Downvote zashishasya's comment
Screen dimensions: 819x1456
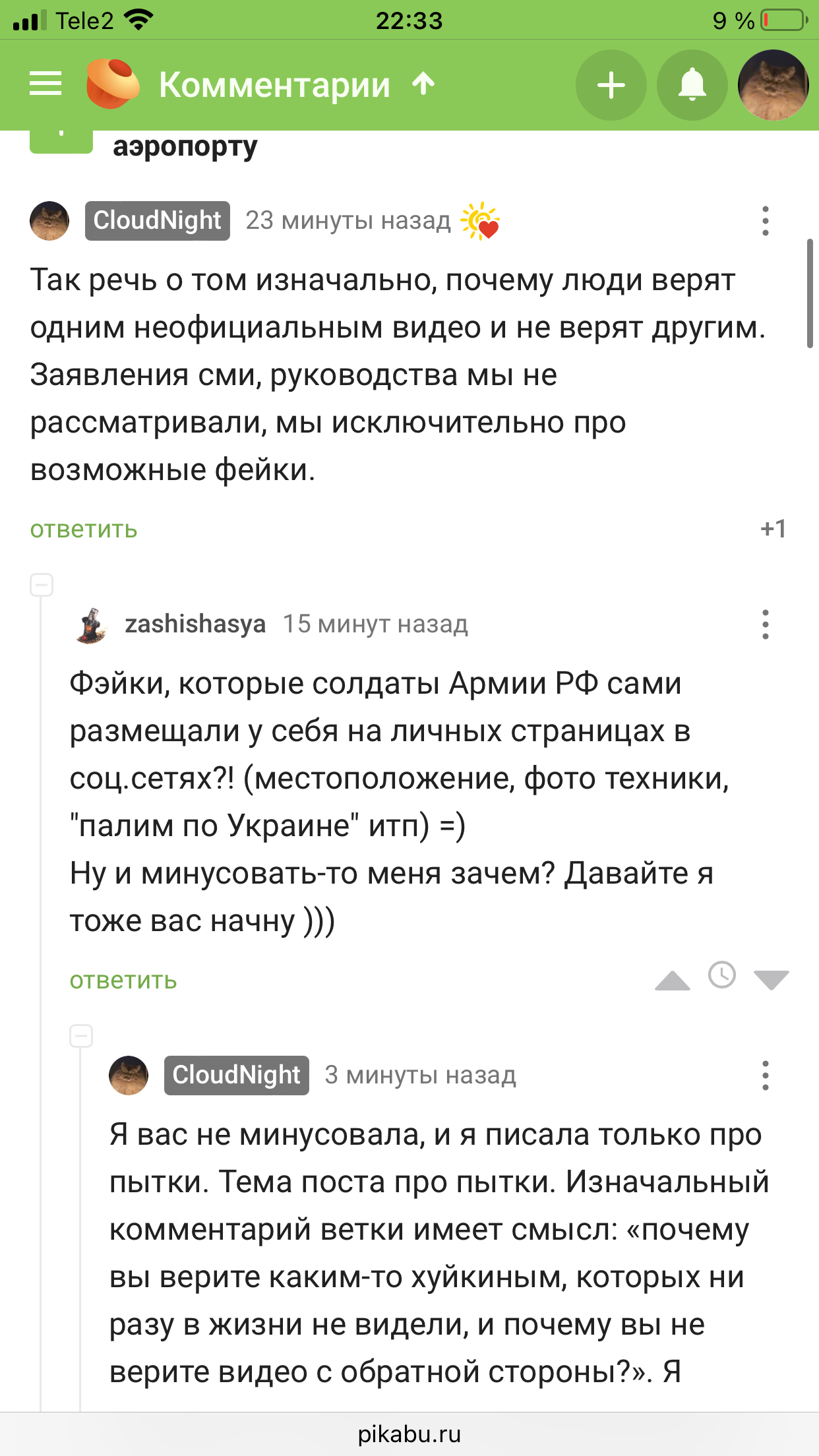[x=771, y=981]
